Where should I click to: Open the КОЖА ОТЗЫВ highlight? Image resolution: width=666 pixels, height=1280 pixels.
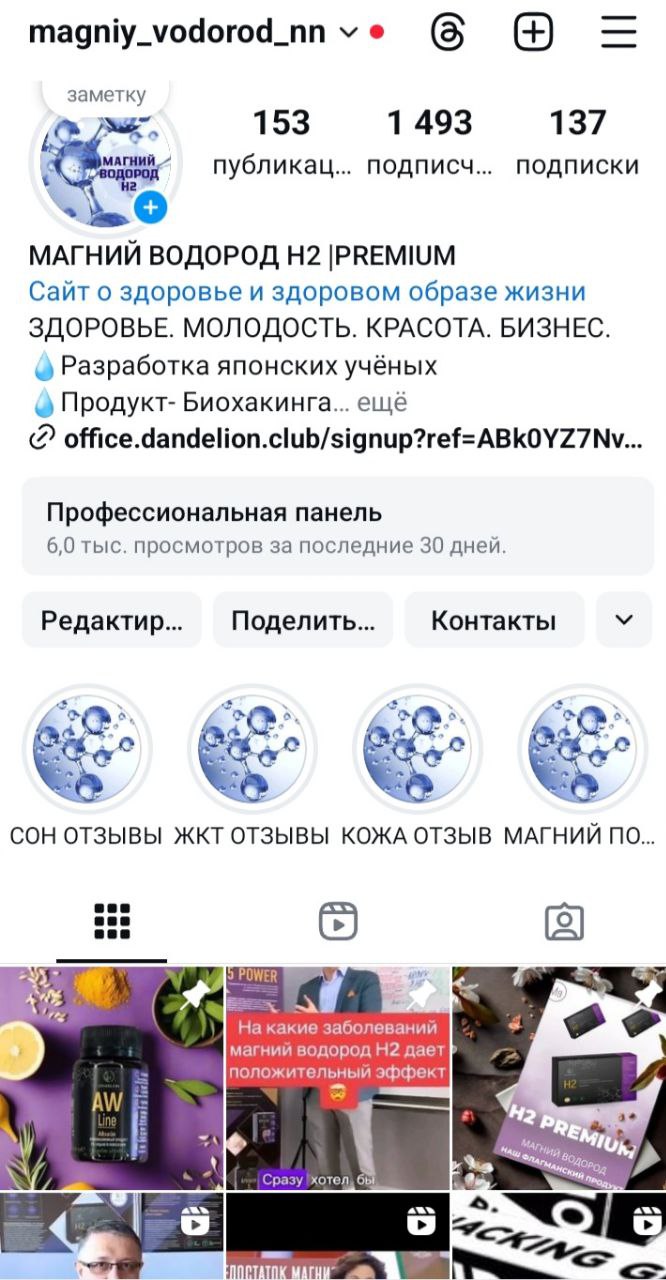pos(417,749)
